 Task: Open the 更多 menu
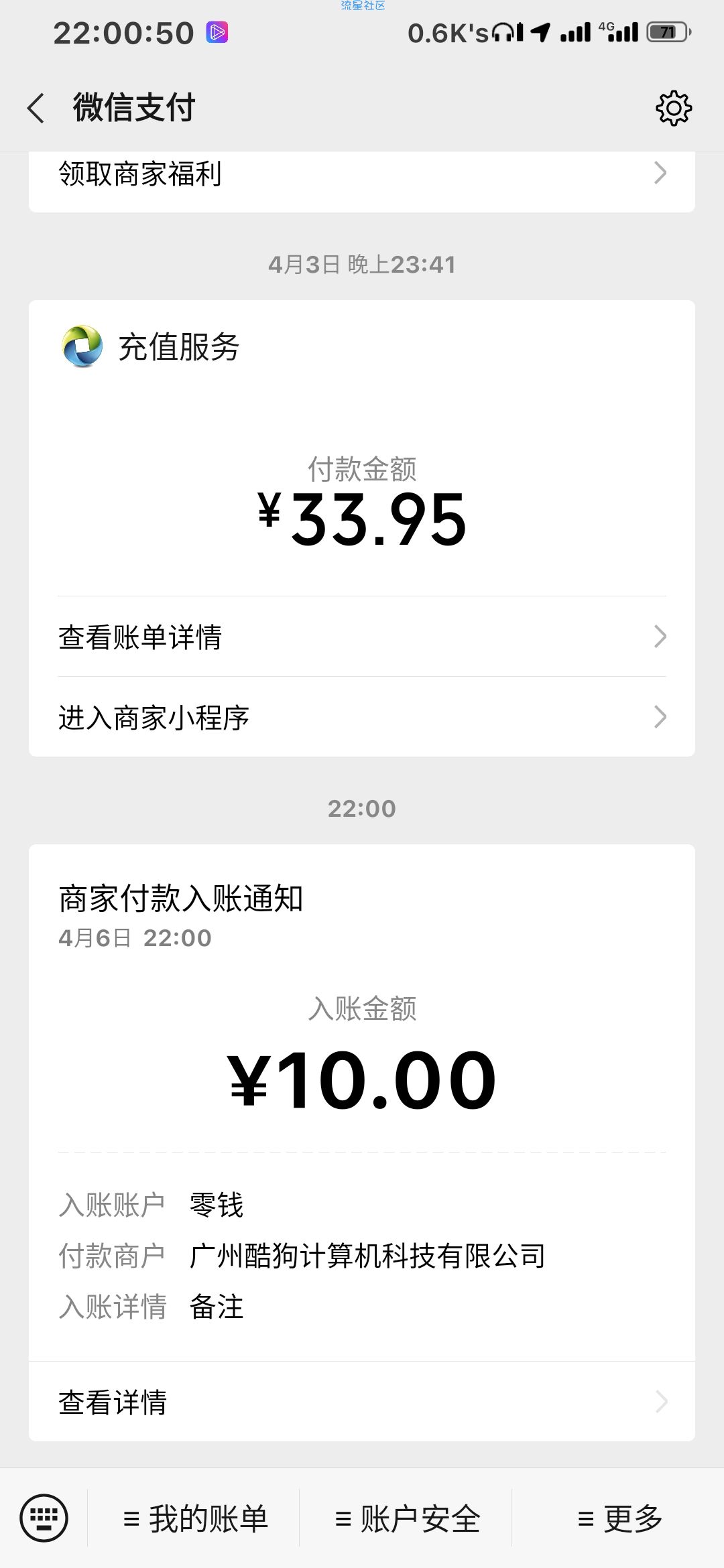(619, 1518)
